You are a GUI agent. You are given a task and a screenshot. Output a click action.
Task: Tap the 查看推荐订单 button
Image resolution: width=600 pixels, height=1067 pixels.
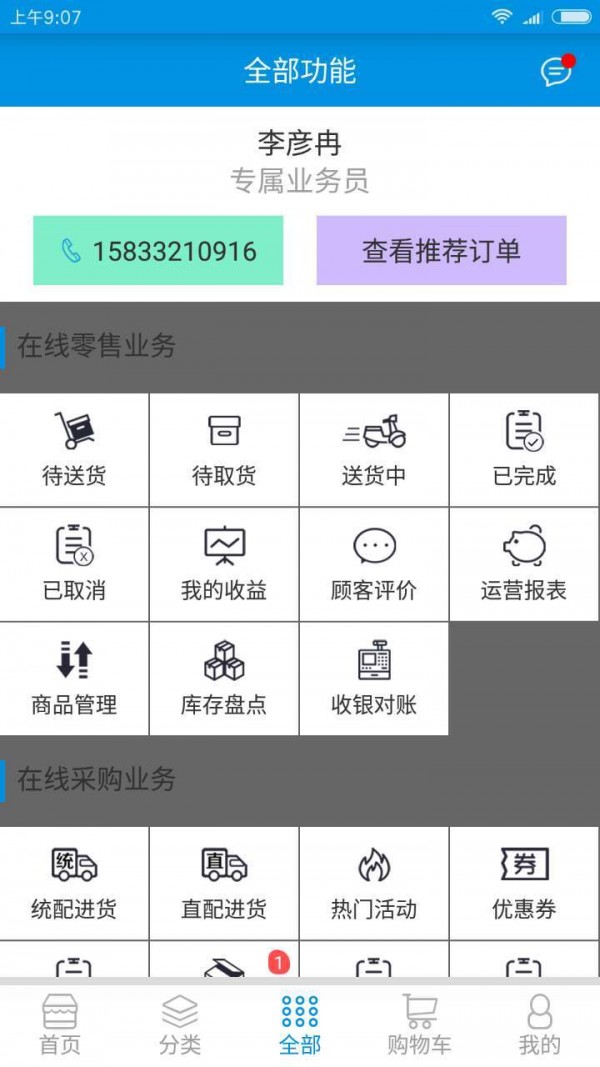(441, 251)
